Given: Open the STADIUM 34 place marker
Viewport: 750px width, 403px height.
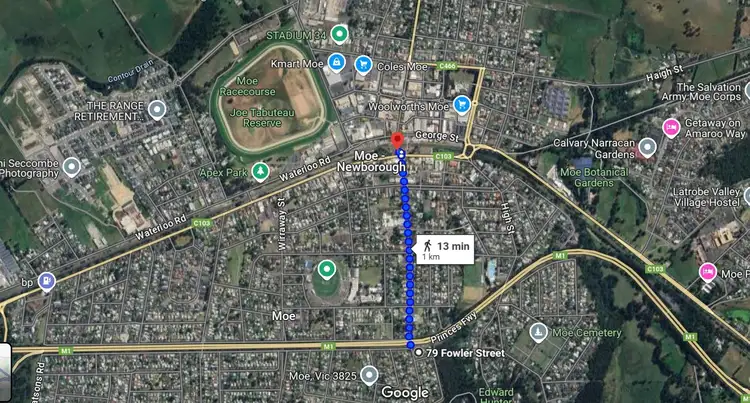Looking at the screenshot, I should coord(340,35).
